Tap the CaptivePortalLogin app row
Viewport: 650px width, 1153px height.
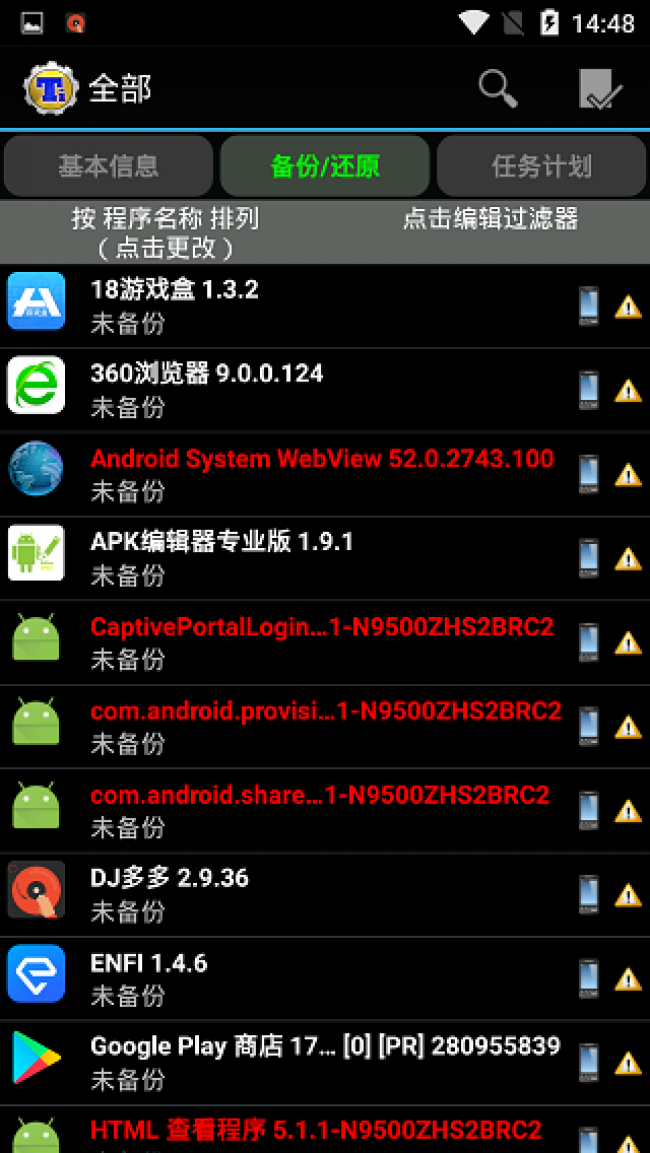point(300,642)
